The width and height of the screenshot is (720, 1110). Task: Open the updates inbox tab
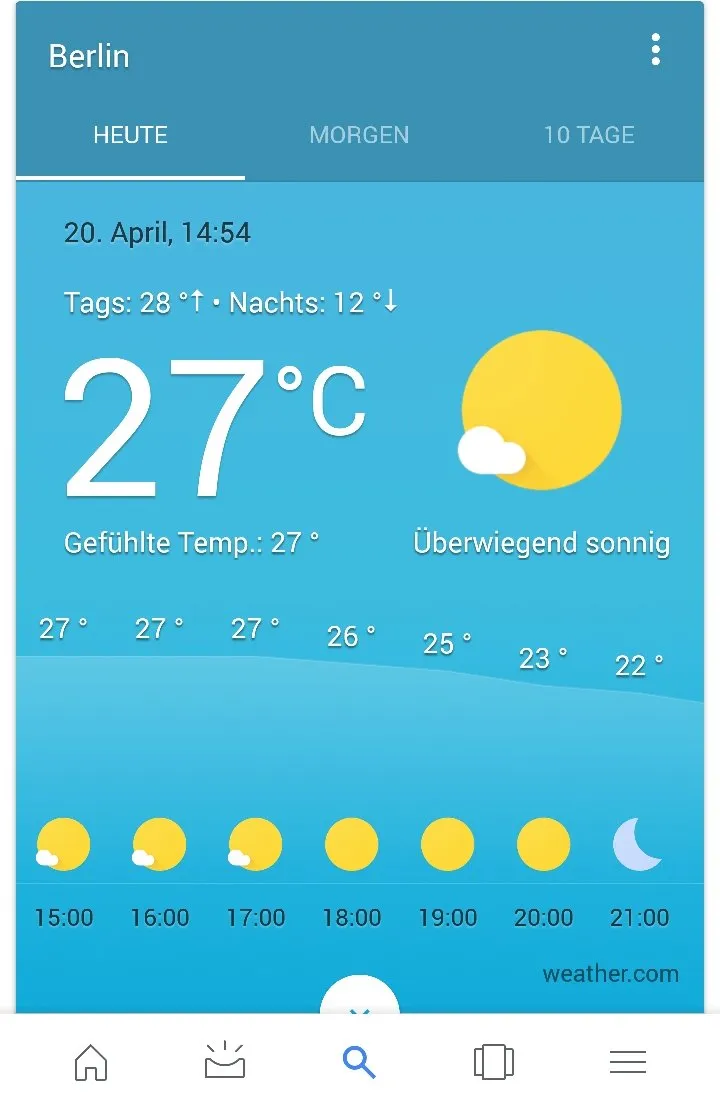click(x=225, y=1061)
